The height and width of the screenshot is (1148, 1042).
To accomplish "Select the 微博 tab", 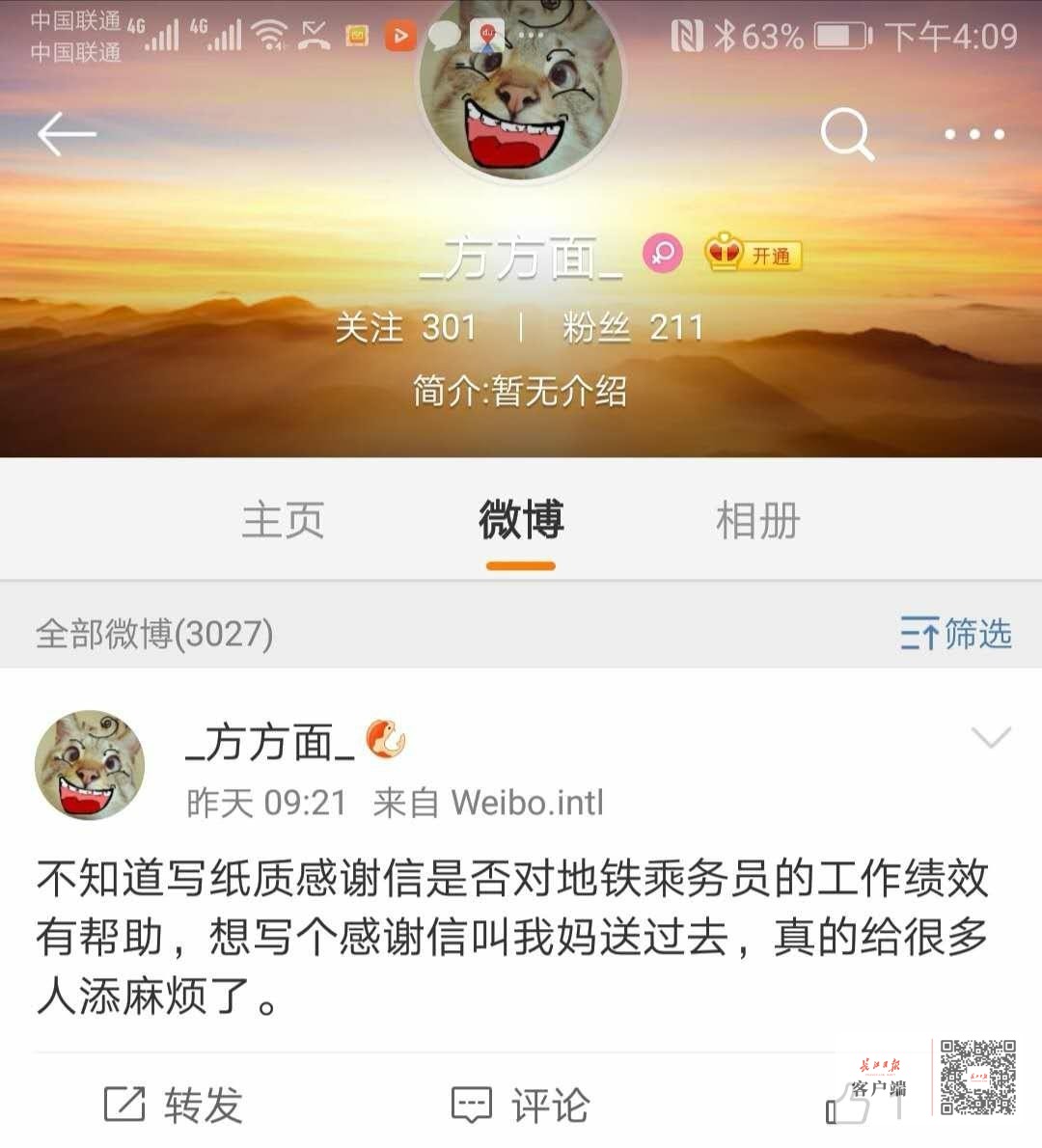I will (x=521, y=521).
